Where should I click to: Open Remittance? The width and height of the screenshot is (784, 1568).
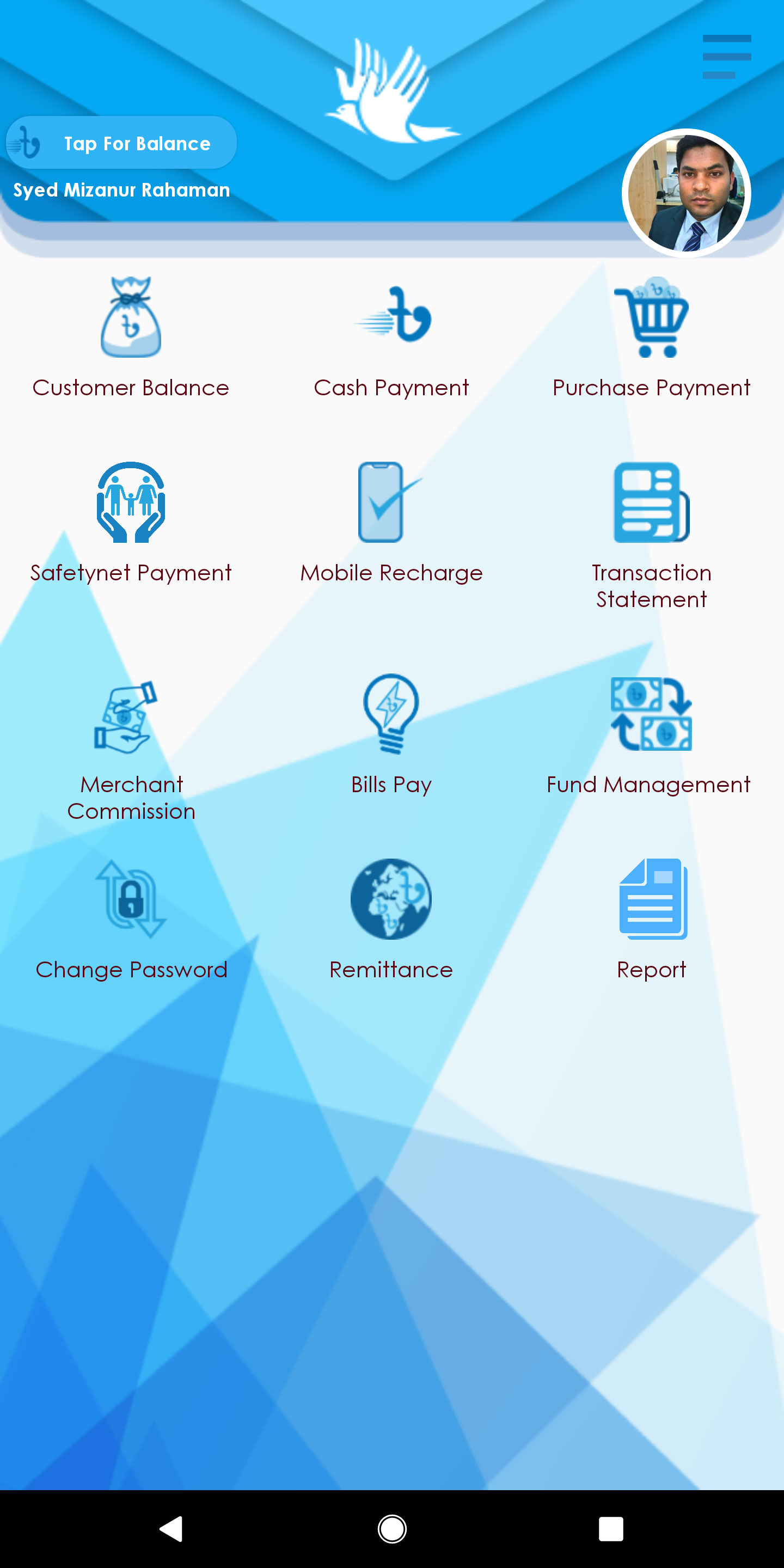[x=391, y=919]
